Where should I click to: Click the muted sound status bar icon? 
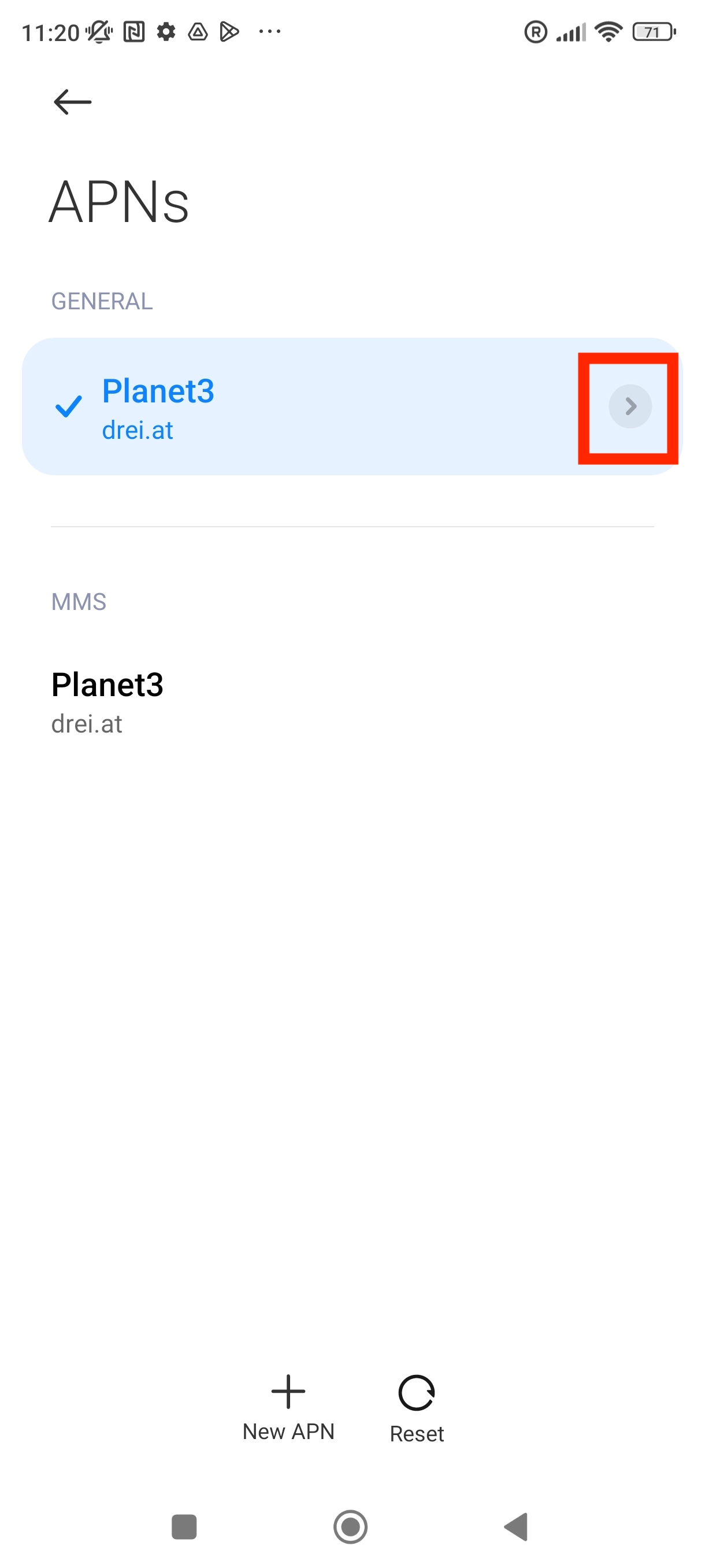tap(99, 32)
